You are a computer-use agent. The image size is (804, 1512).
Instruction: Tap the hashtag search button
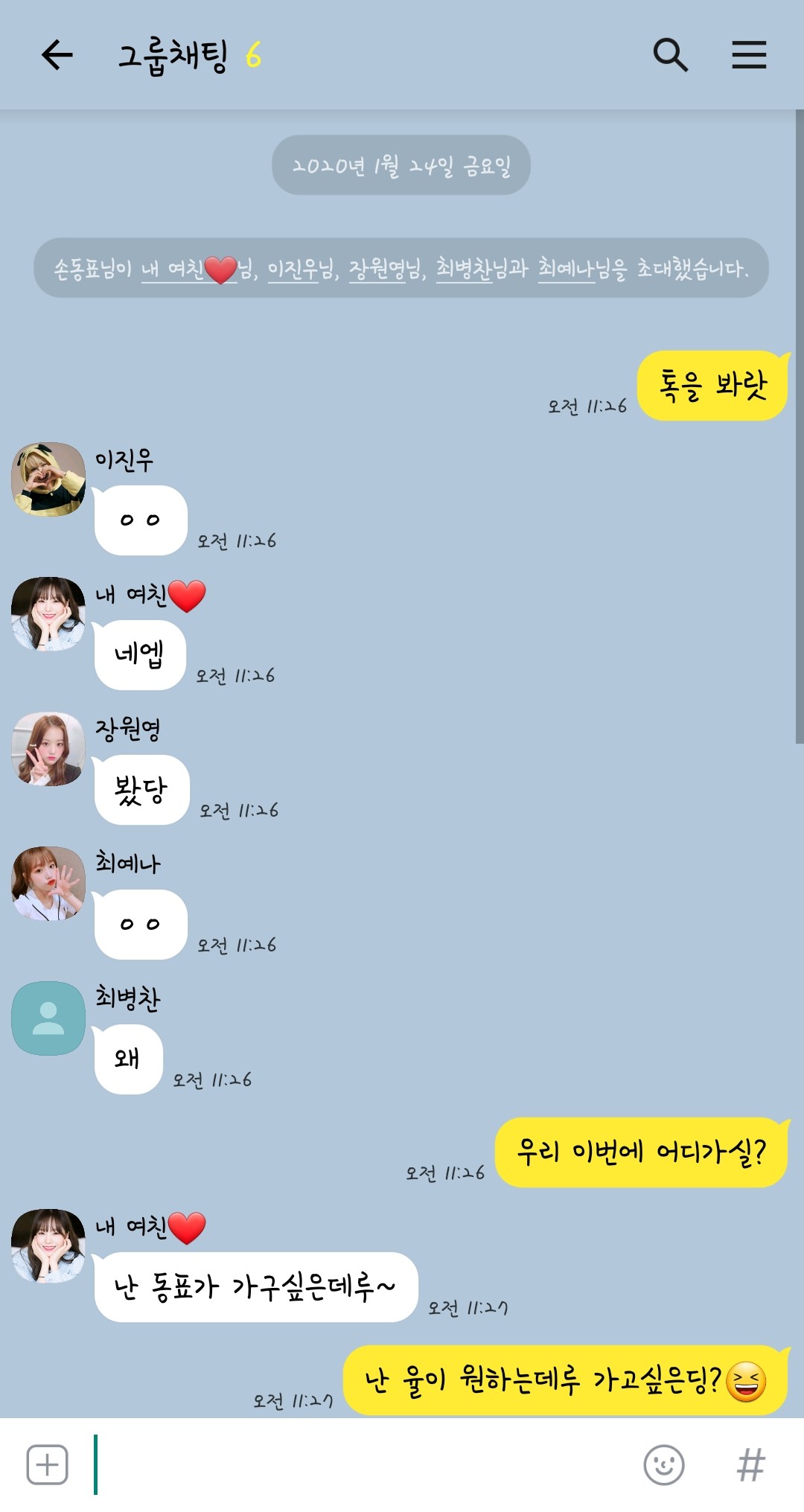coord(750,1464)
